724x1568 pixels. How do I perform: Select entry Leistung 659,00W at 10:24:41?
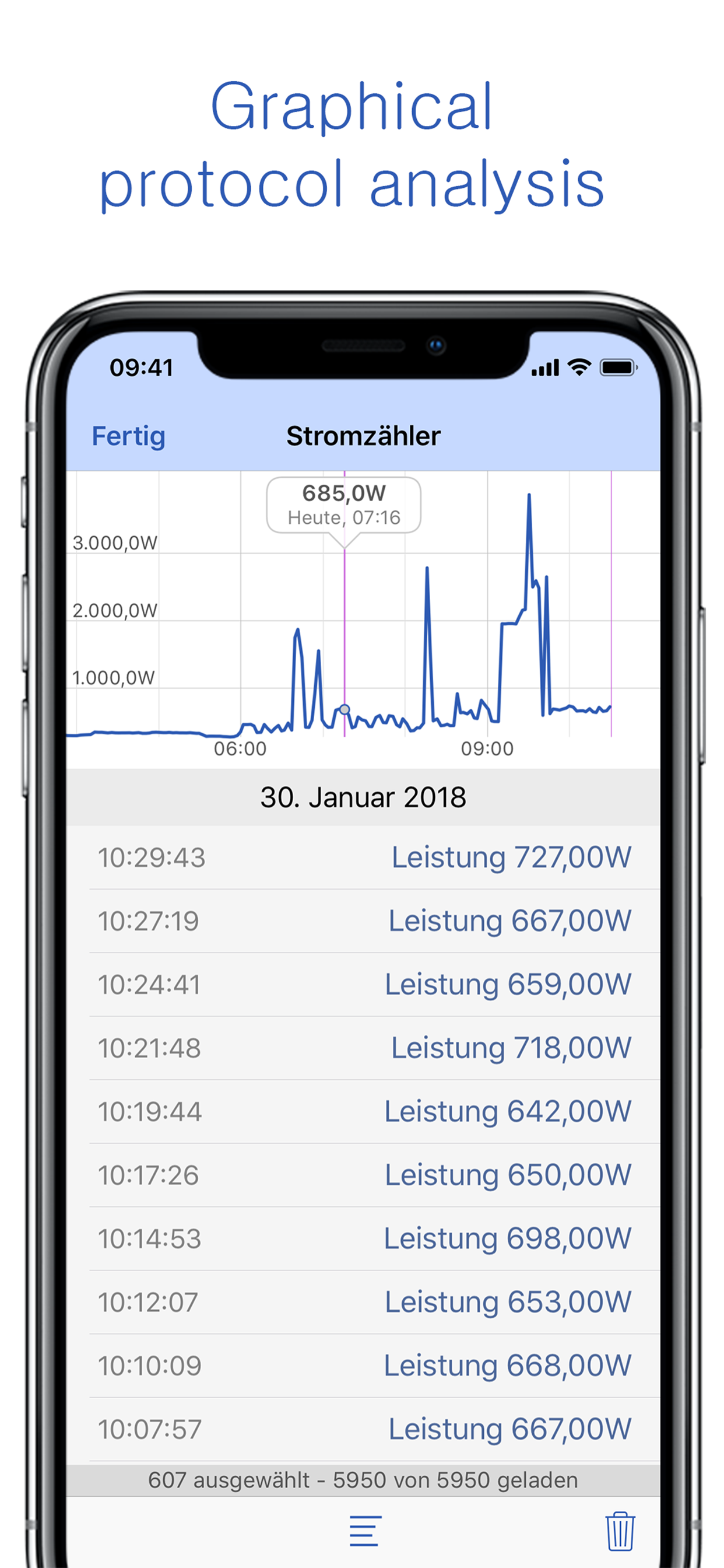coord(364,984)
